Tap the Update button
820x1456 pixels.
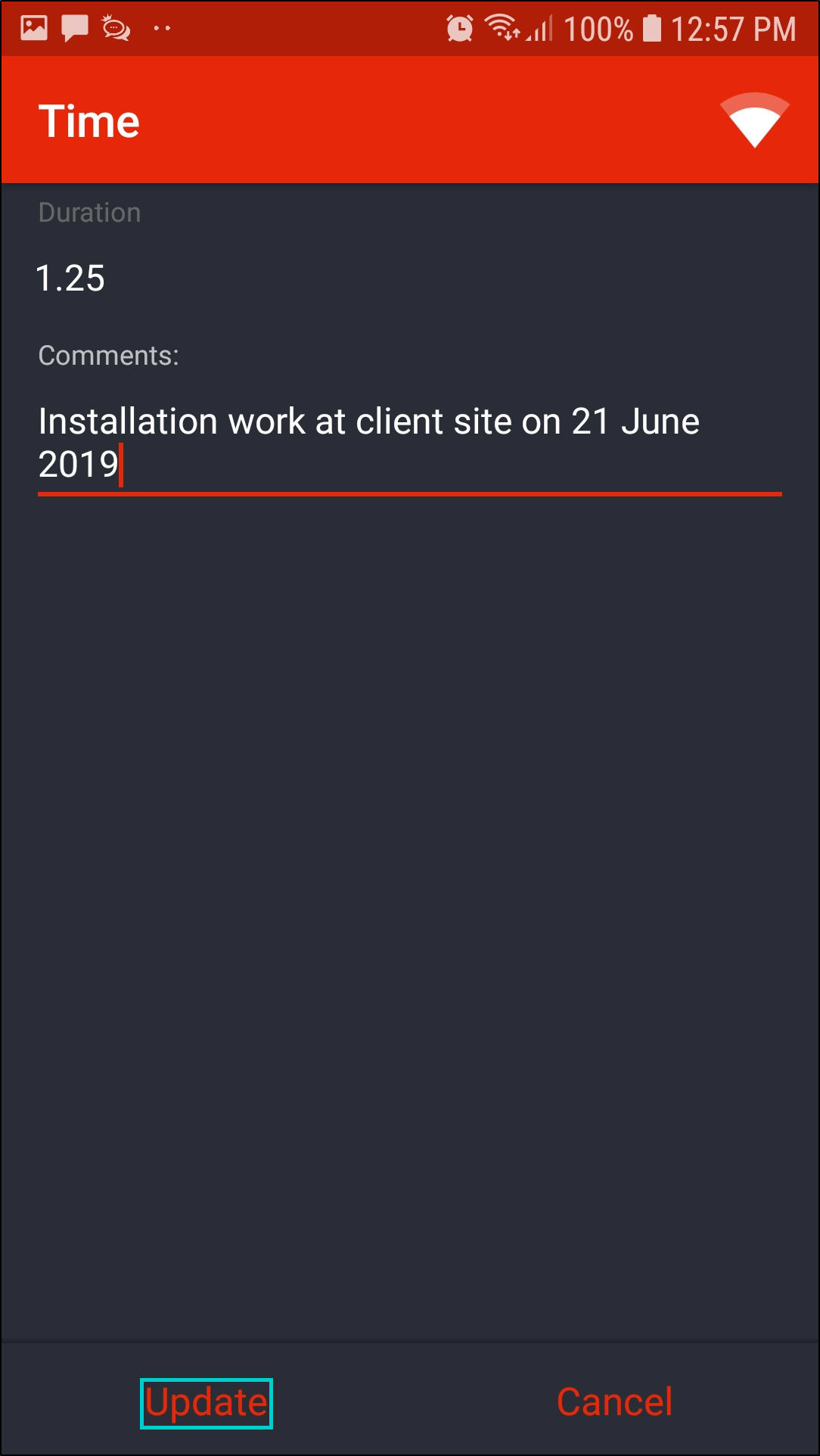(206, 1402)
